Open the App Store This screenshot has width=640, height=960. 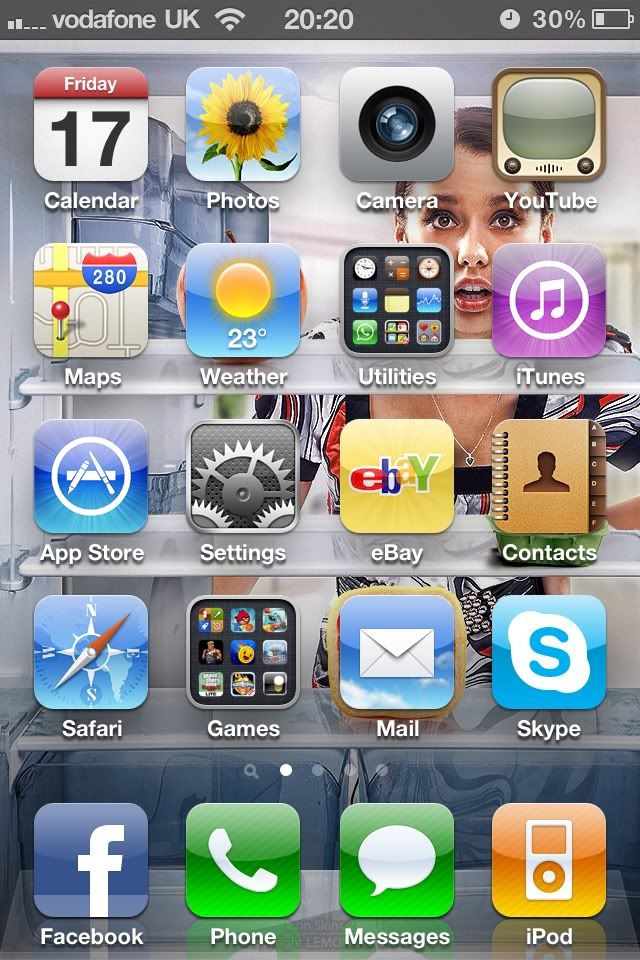[x=91, y=477]
